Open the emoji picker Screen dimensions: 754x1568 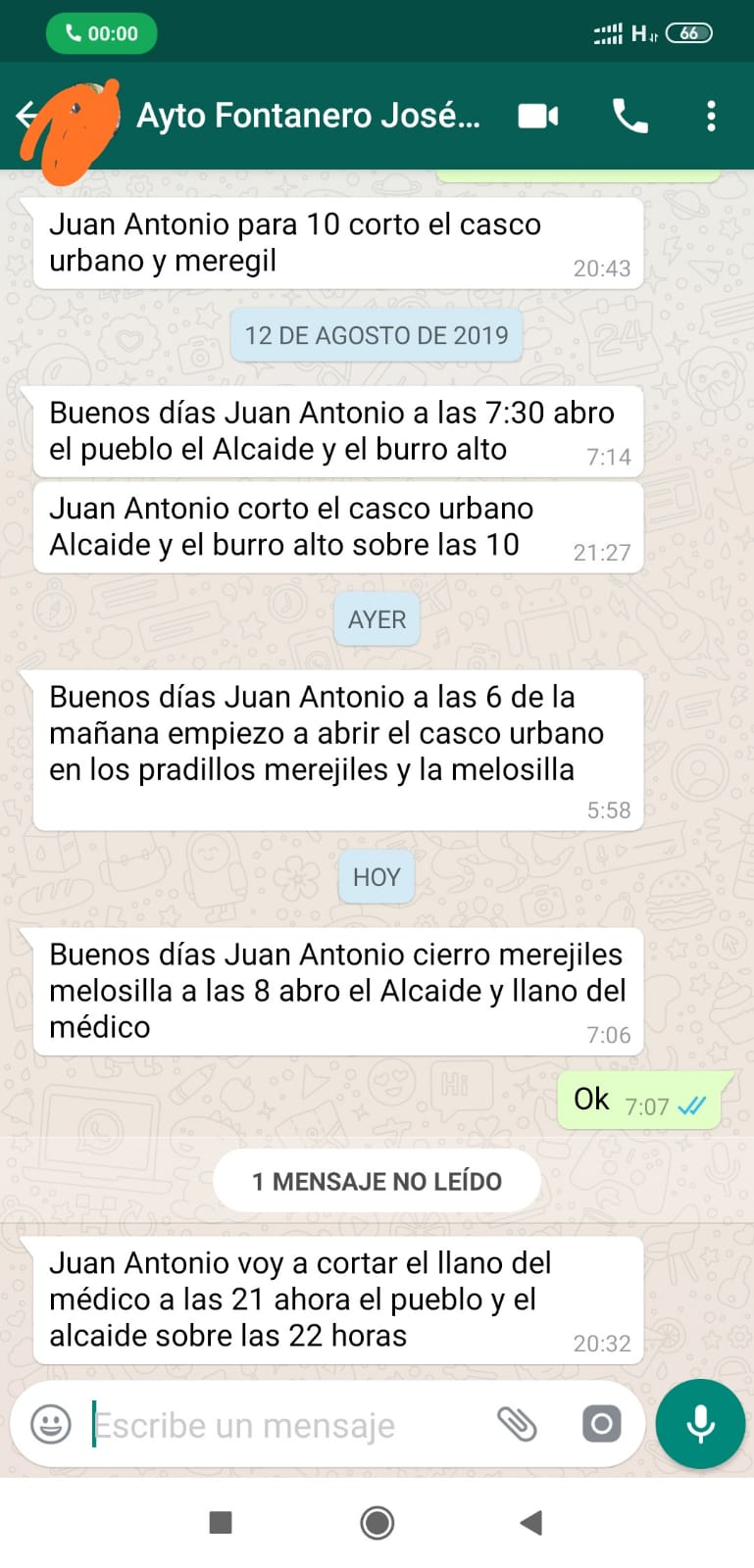(x=51, y=1424)
